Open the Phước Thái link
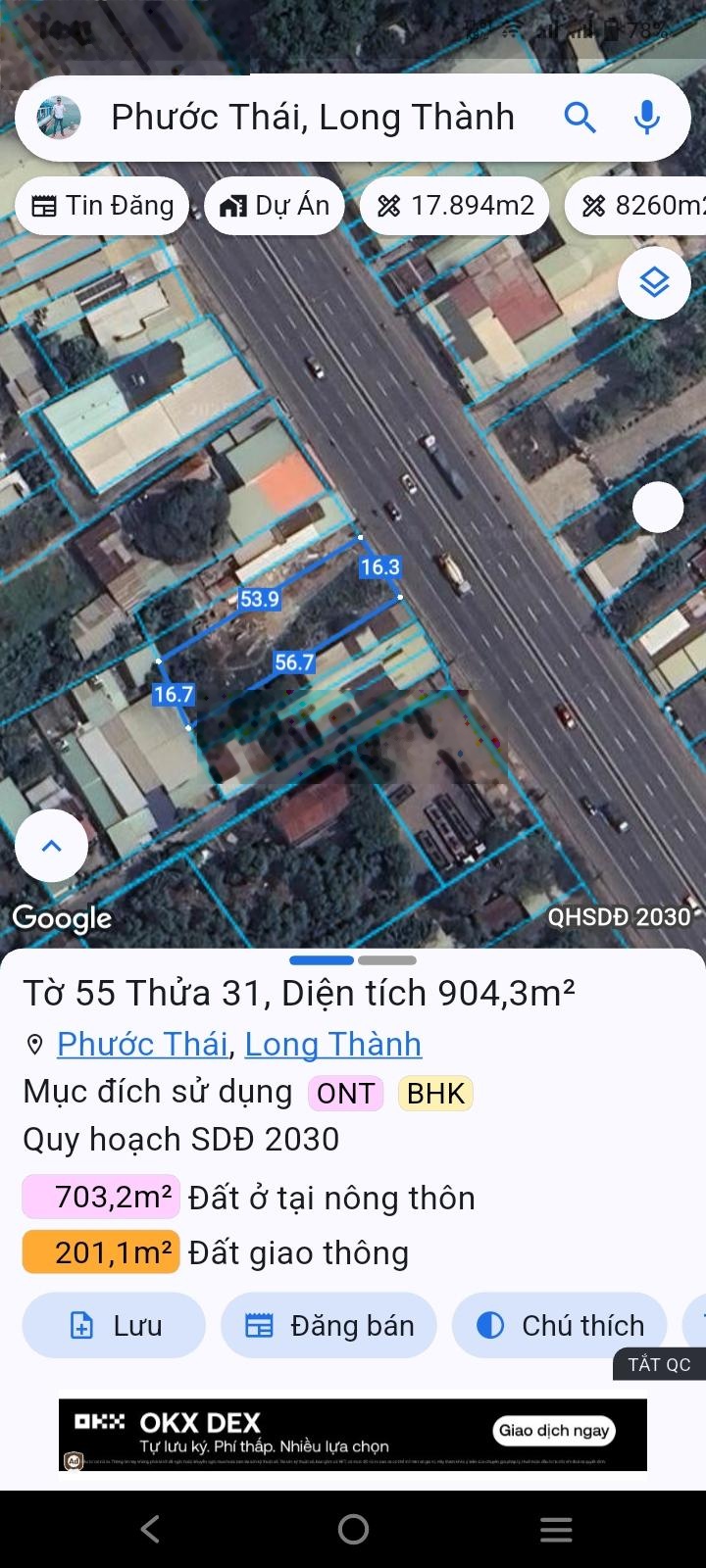The image size is (706, 1568). (x=141, y=1044)
